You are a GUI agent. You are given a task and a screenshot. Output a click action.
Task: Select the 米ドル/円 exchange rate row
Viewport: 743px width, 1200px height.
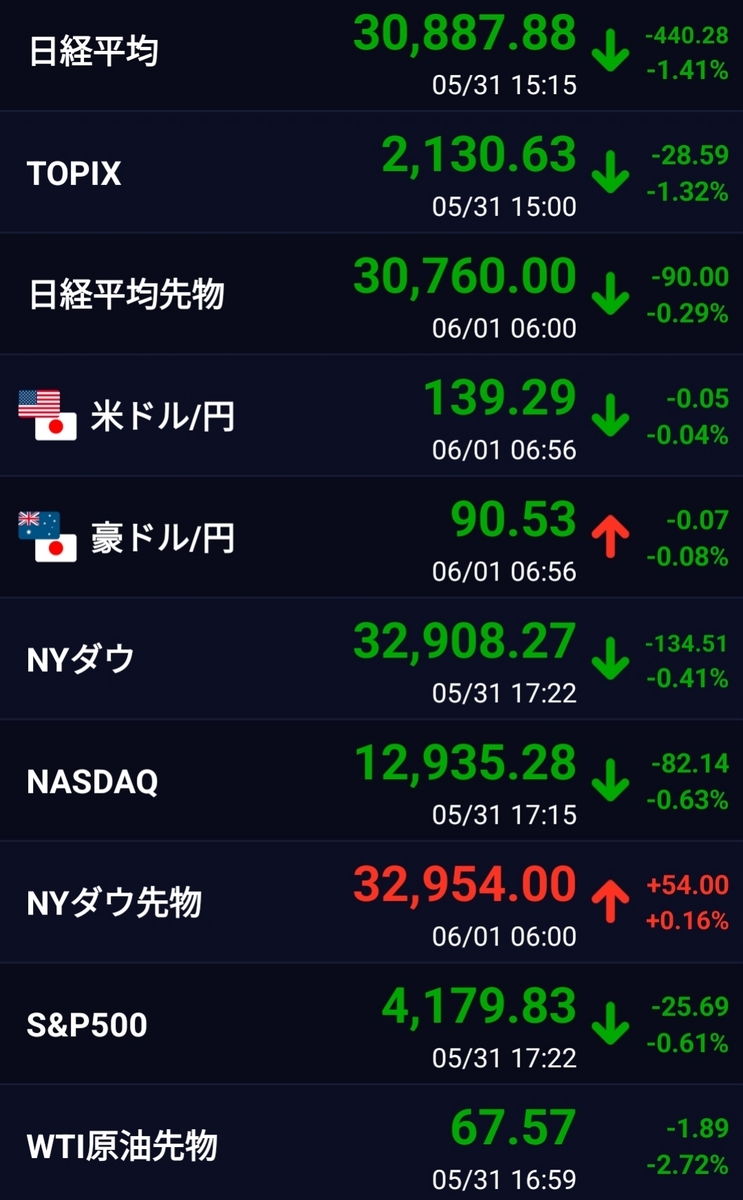point(371,416)
